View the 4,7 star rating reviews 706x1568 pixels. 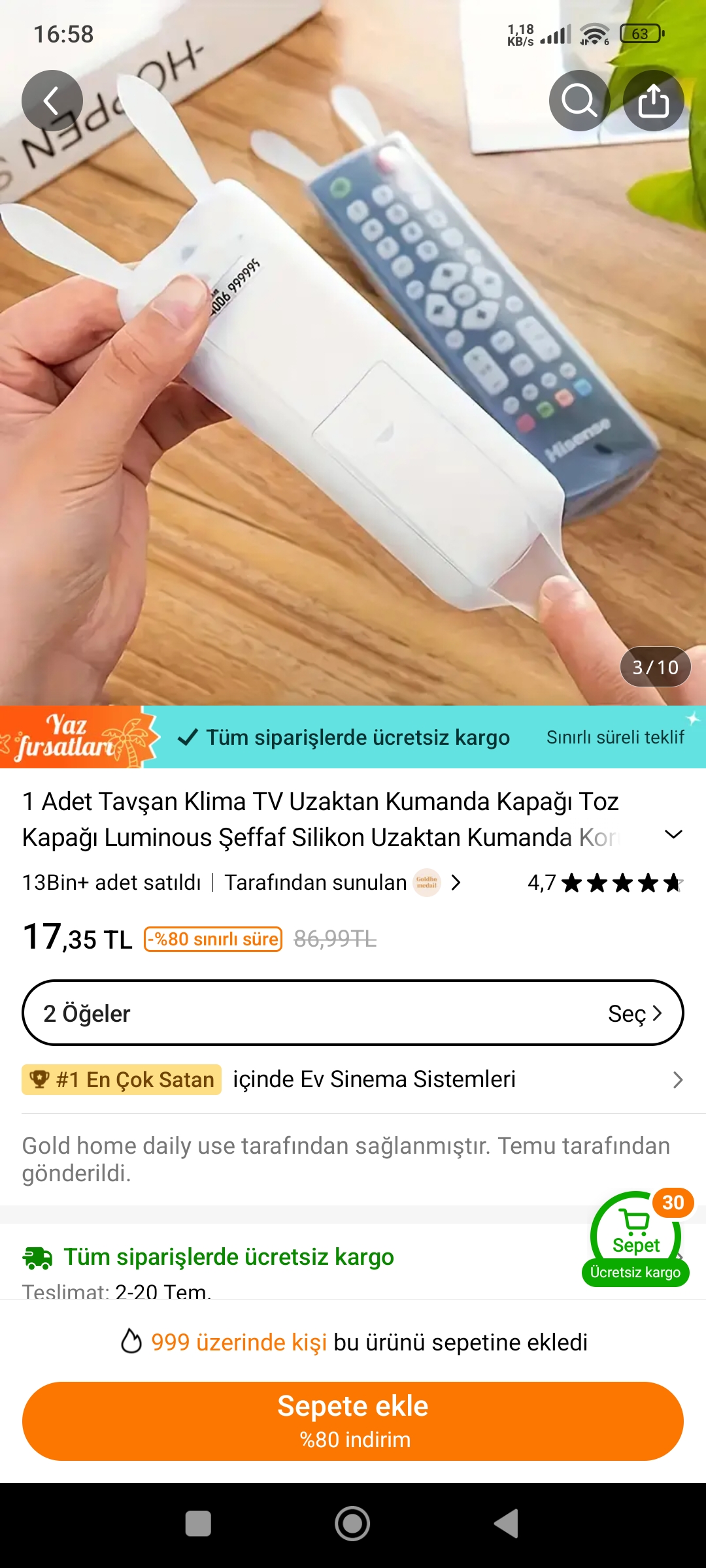(605, 883)
